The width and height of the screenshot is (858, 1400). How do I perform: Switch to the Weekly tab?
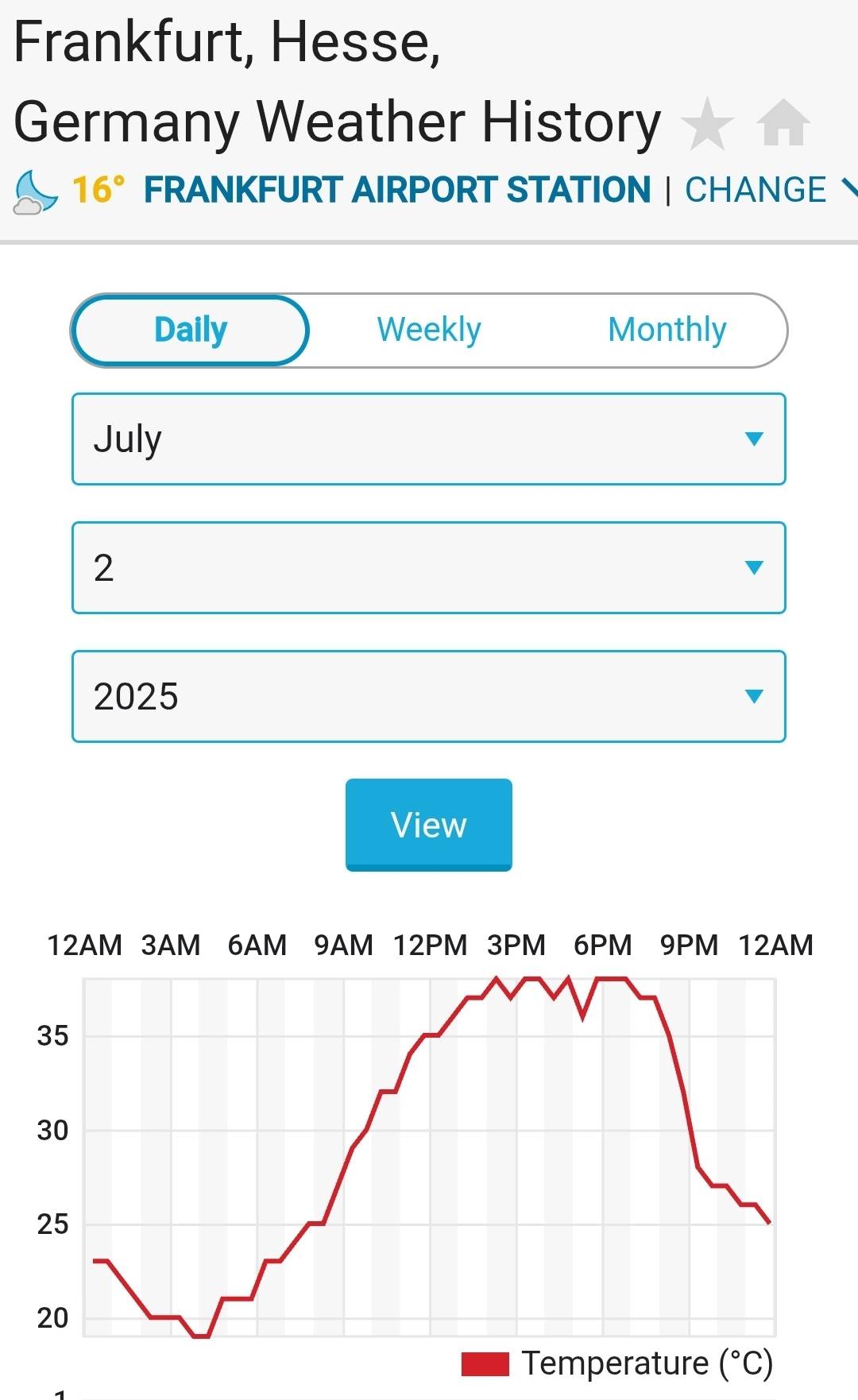pyautogui.click(x=428, y=328)
